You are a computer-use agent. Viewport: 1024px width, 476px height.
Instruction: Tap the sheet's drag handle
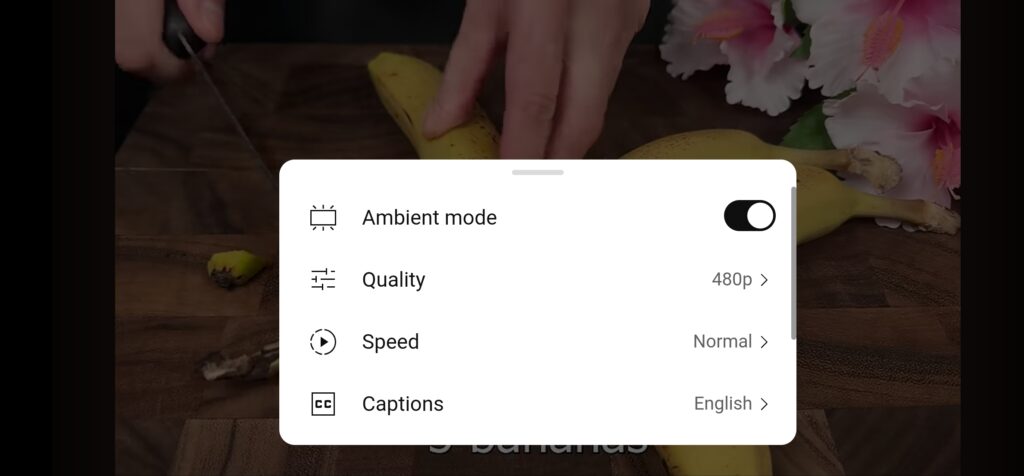(x=538, y=172)
